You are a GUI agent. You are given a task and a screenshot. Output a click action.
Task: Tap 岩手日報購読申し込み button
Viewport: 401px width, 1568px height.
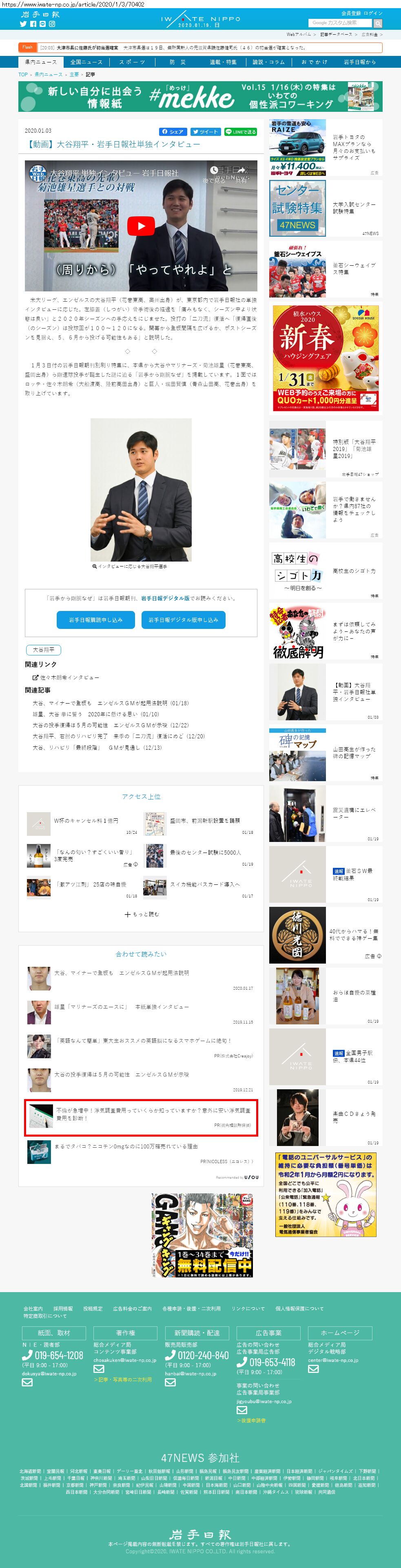coord(95,620)
